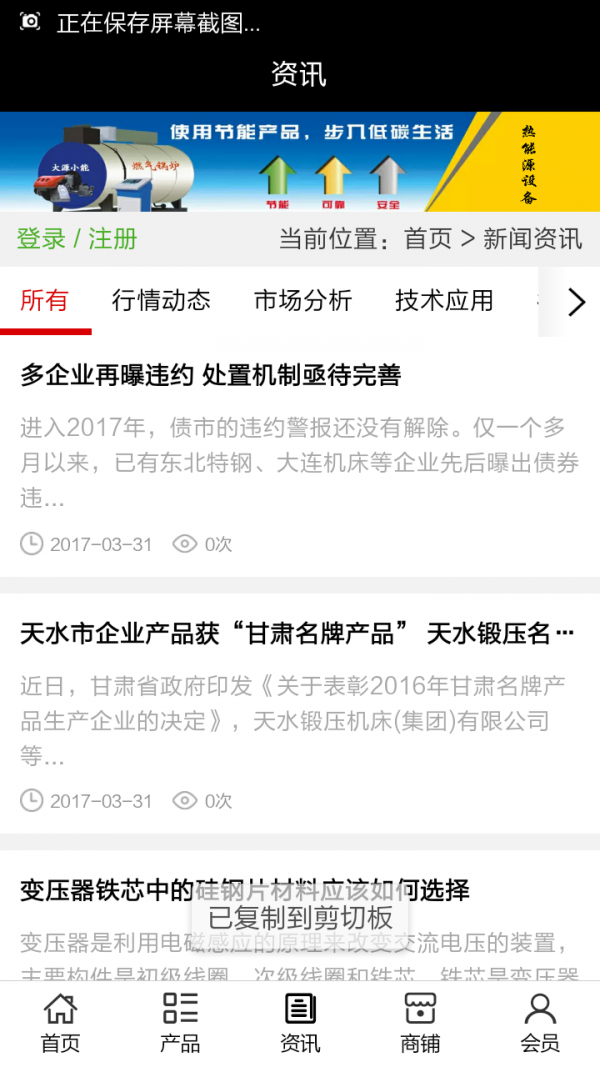Switch to the 行情动态 tab

click(x=161, y=300)
